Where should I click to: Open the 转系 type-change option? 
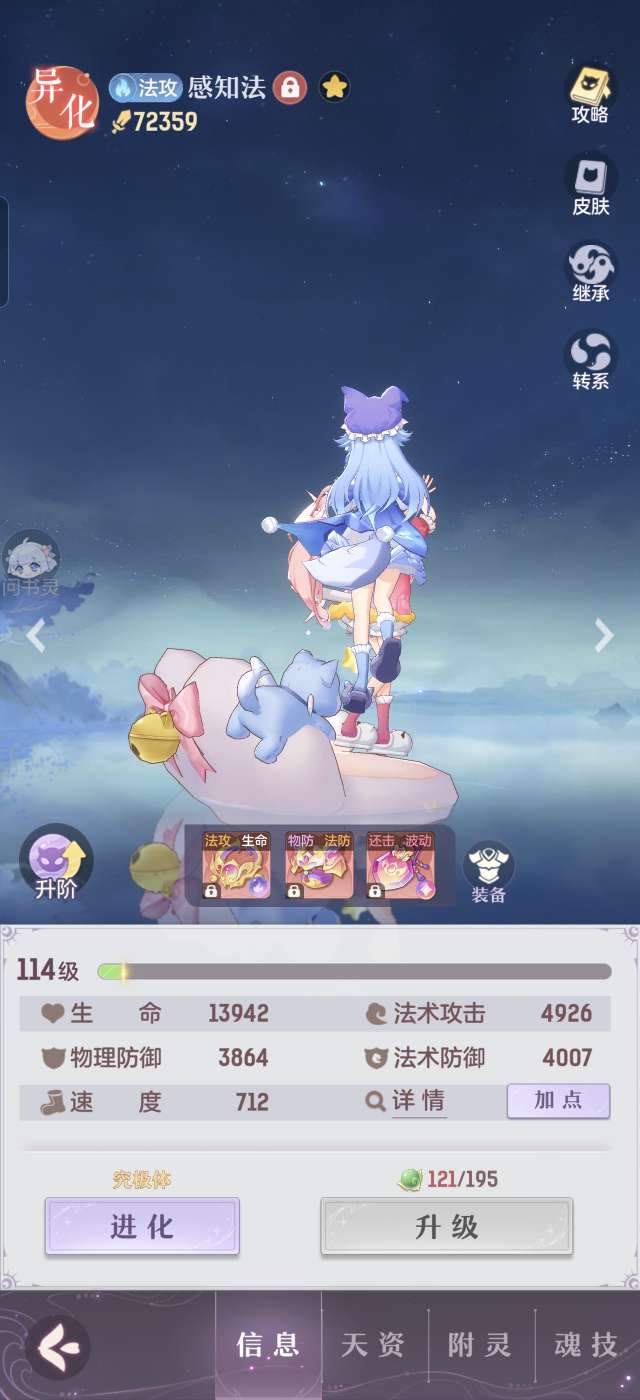pos(590,358)
